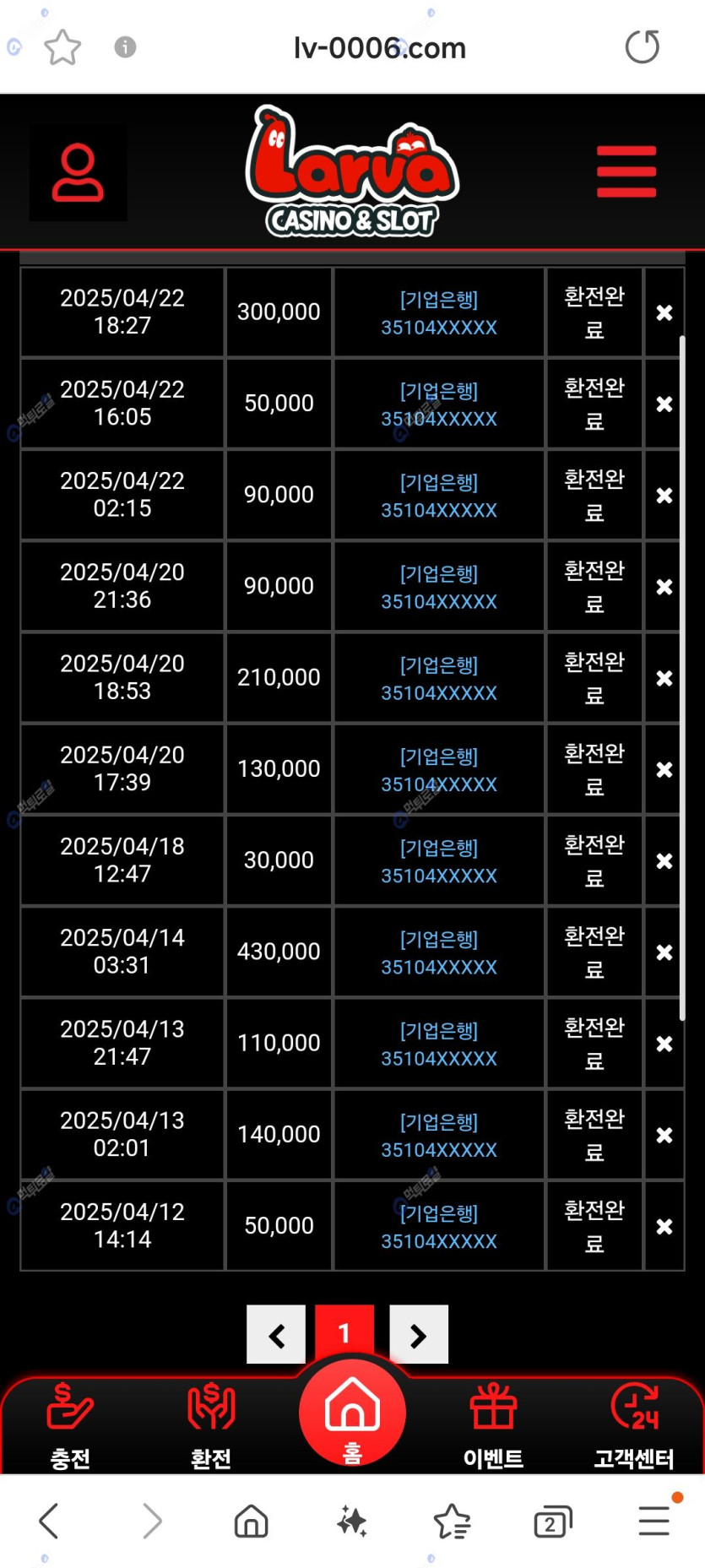The height and width of the screenshot is (1568, 705).
Task: Go back in the browser toolbar
Action: pyautogui.click(x=49, y=1522)
